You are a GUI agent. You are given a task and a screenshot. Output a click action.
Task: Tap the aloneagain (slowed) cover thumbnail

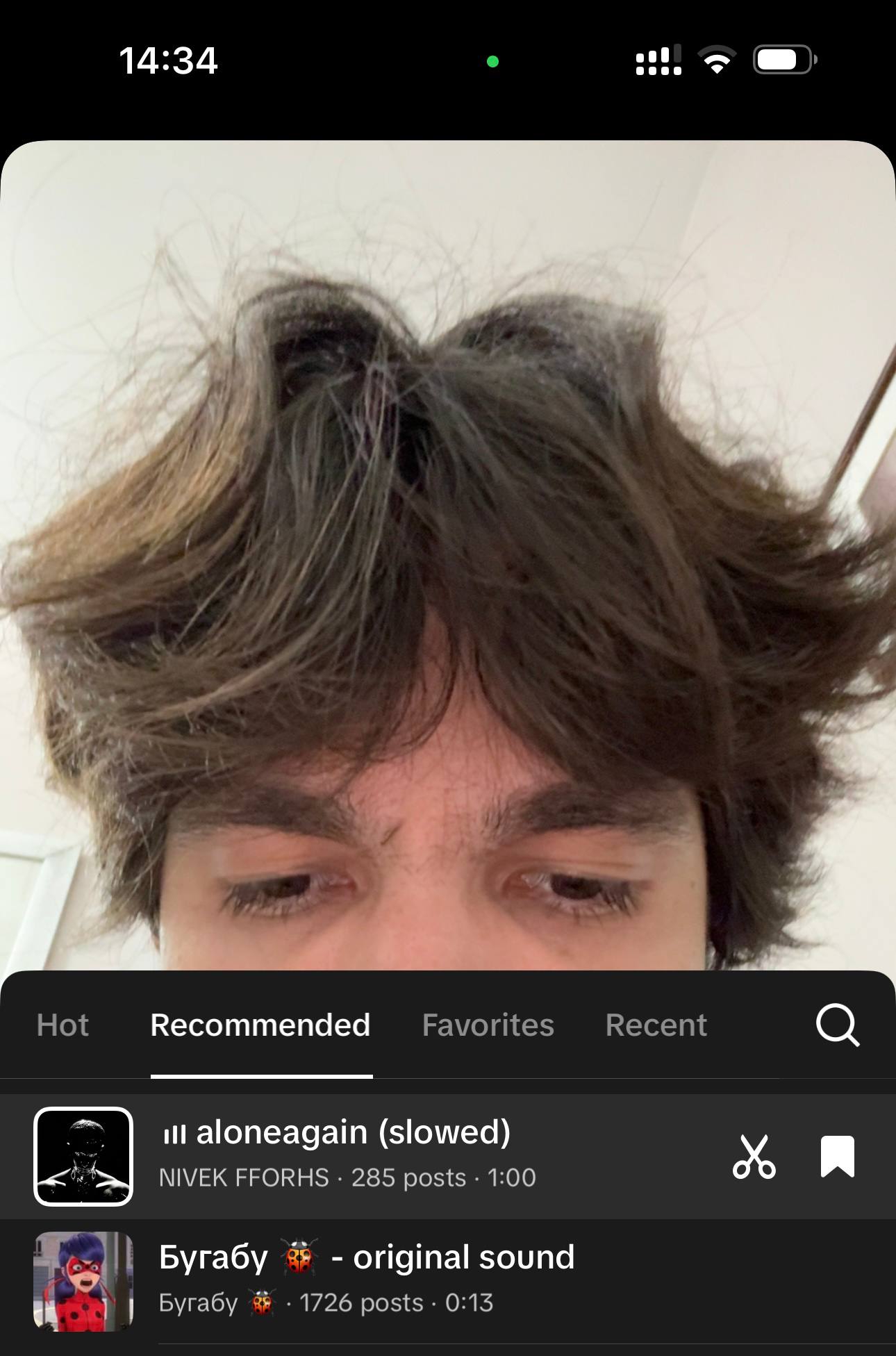coord(83,1157)
